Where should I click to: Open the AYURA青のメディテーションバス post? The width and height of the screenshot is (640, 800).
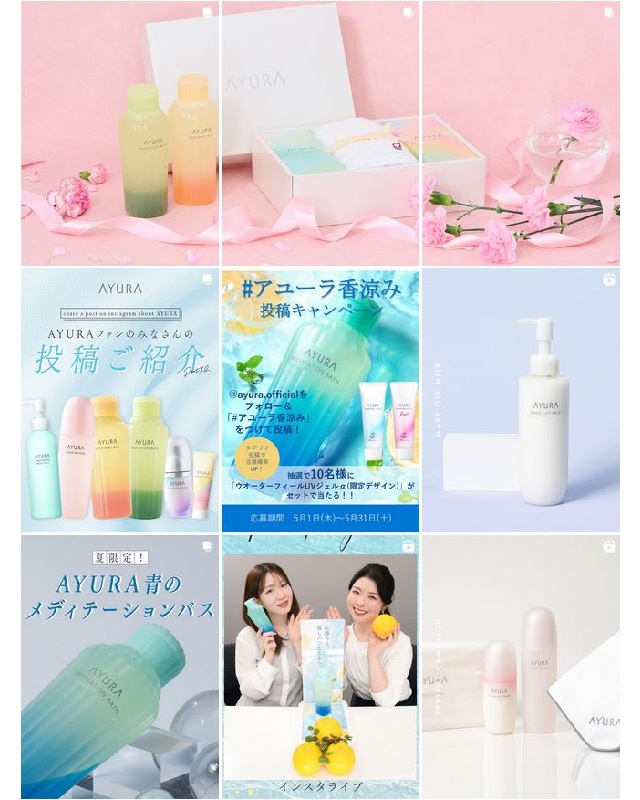coord(119,665)
